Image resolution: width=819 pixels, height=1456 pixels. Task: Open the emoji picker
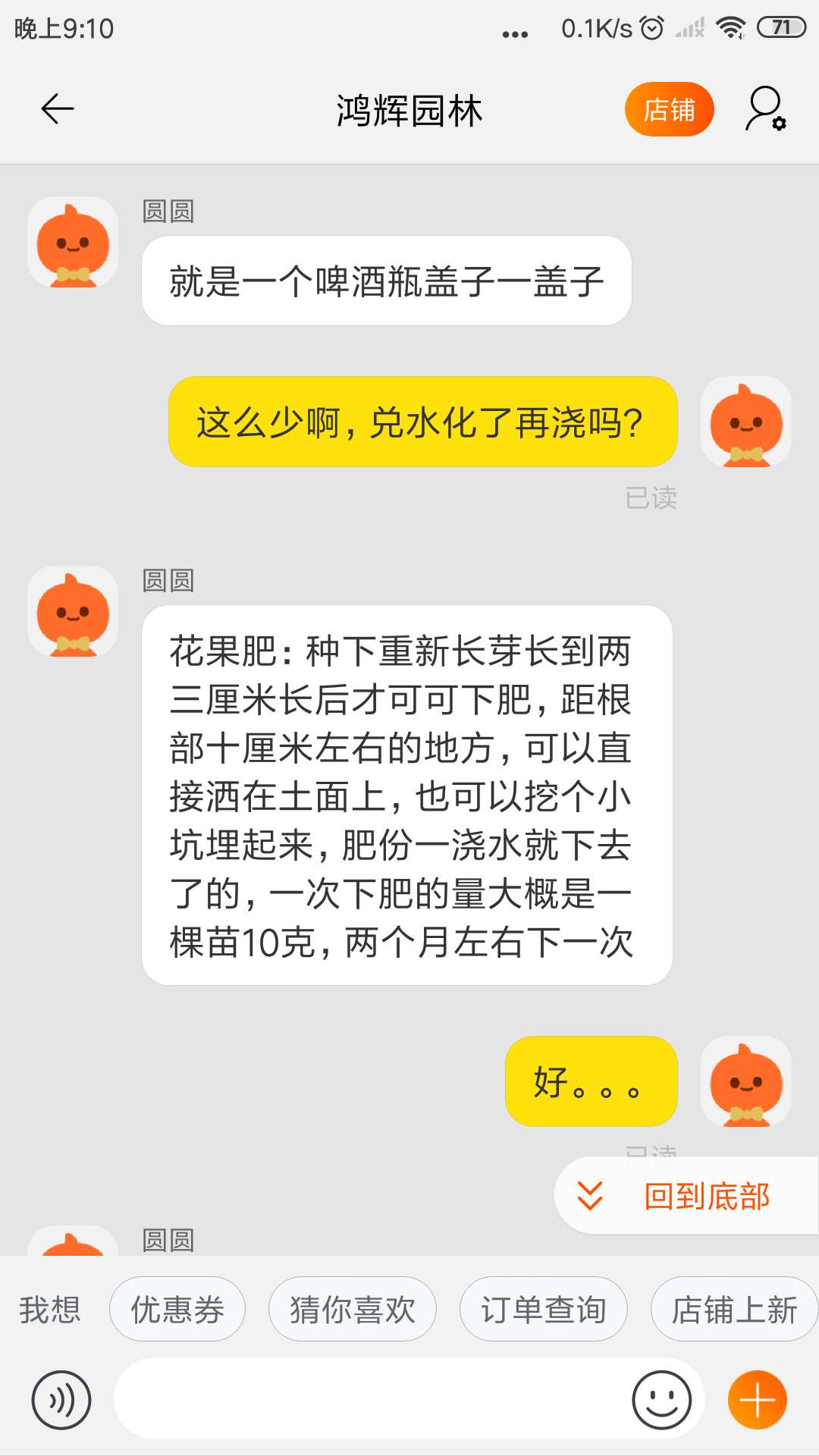tap(661, 1400)
